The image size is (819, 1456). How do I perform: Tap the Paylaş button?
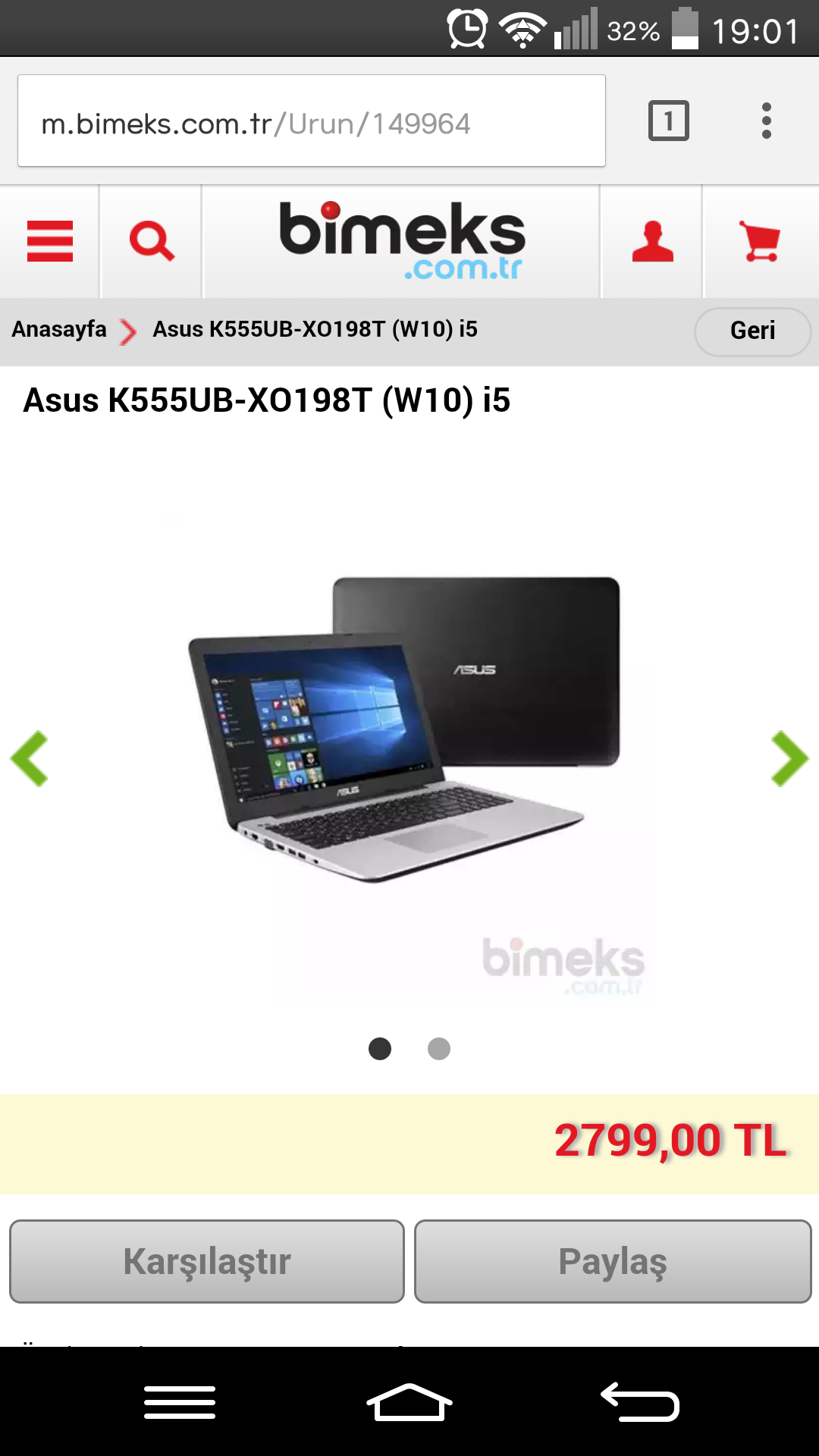tap(613, 1261)
